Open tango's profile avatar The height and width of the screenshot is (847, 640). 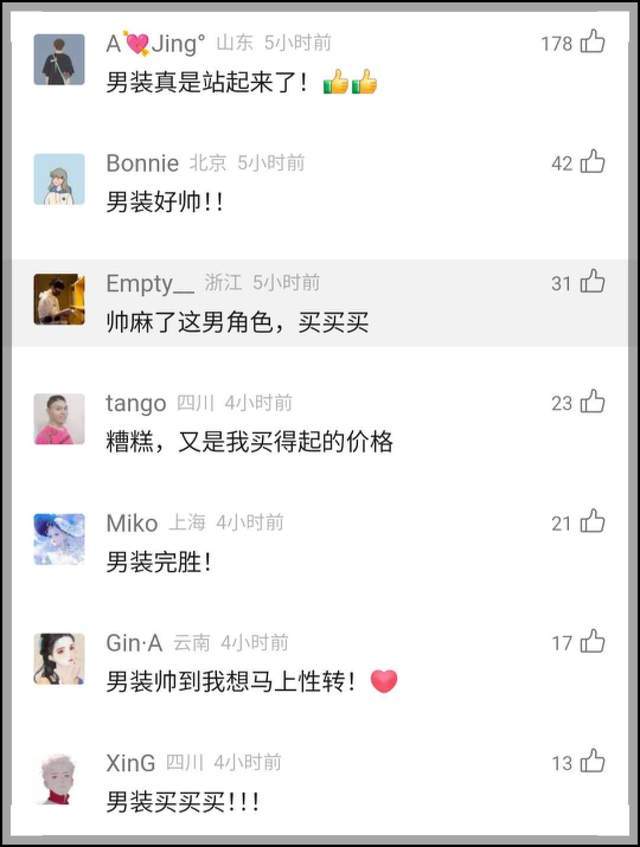tap(59, 419)
